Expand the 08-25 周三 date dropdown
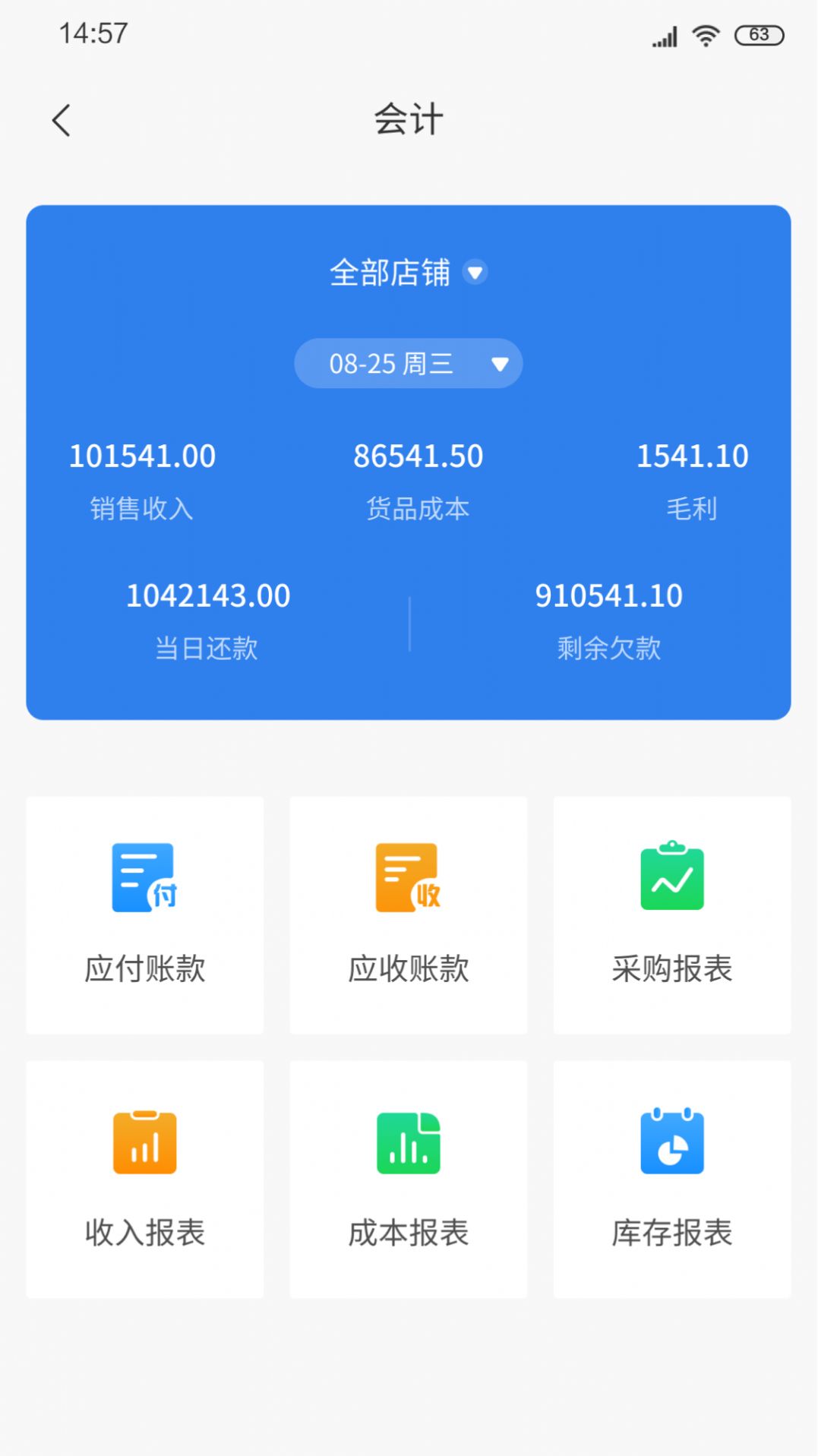 [x=408, y=363]
